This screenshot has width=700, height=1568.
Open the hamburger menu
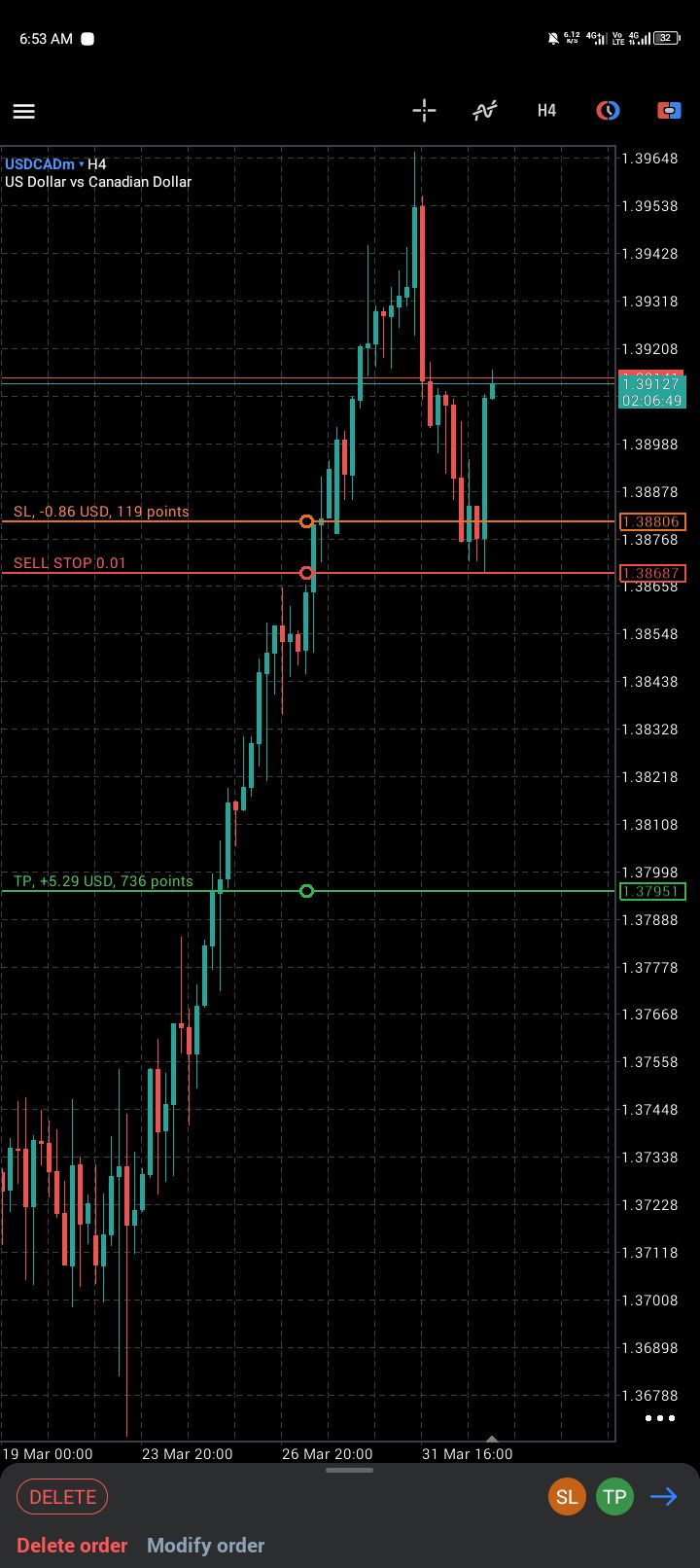coord(24,111)
